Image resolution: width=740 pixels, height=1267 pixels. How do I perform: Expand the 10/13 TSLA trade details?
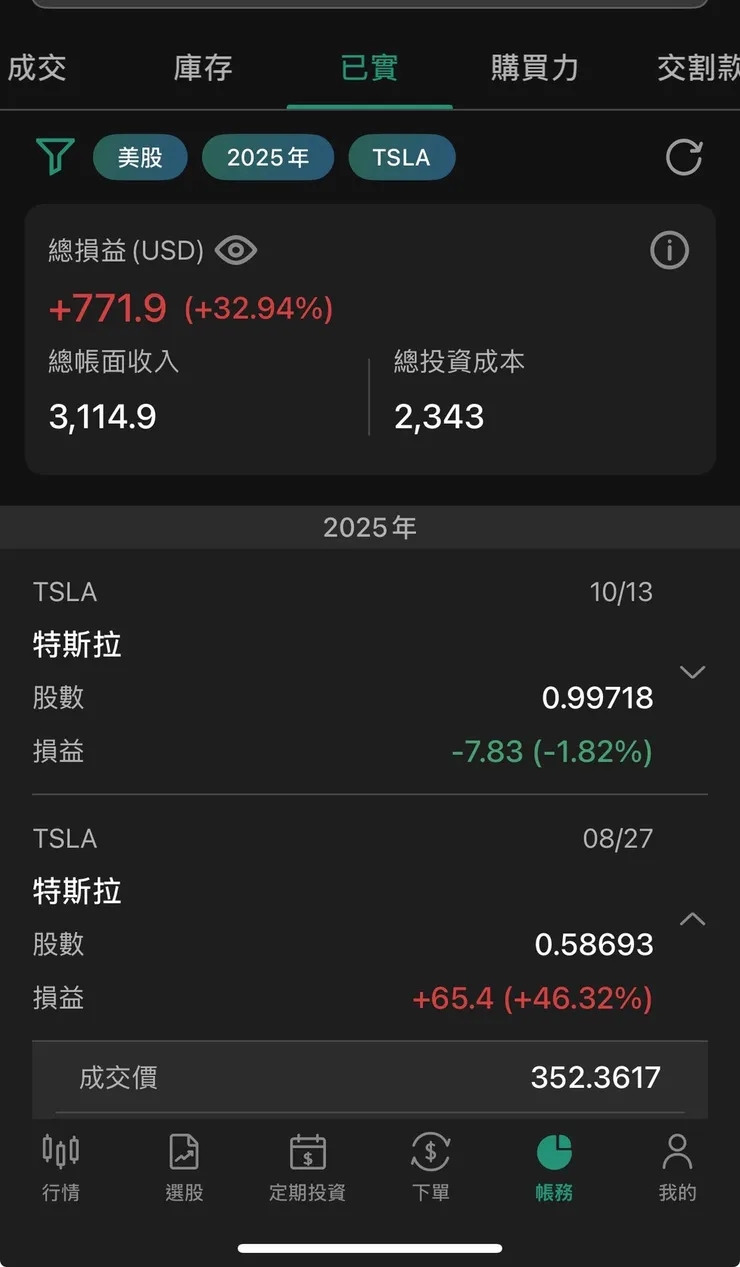(693, 672)
